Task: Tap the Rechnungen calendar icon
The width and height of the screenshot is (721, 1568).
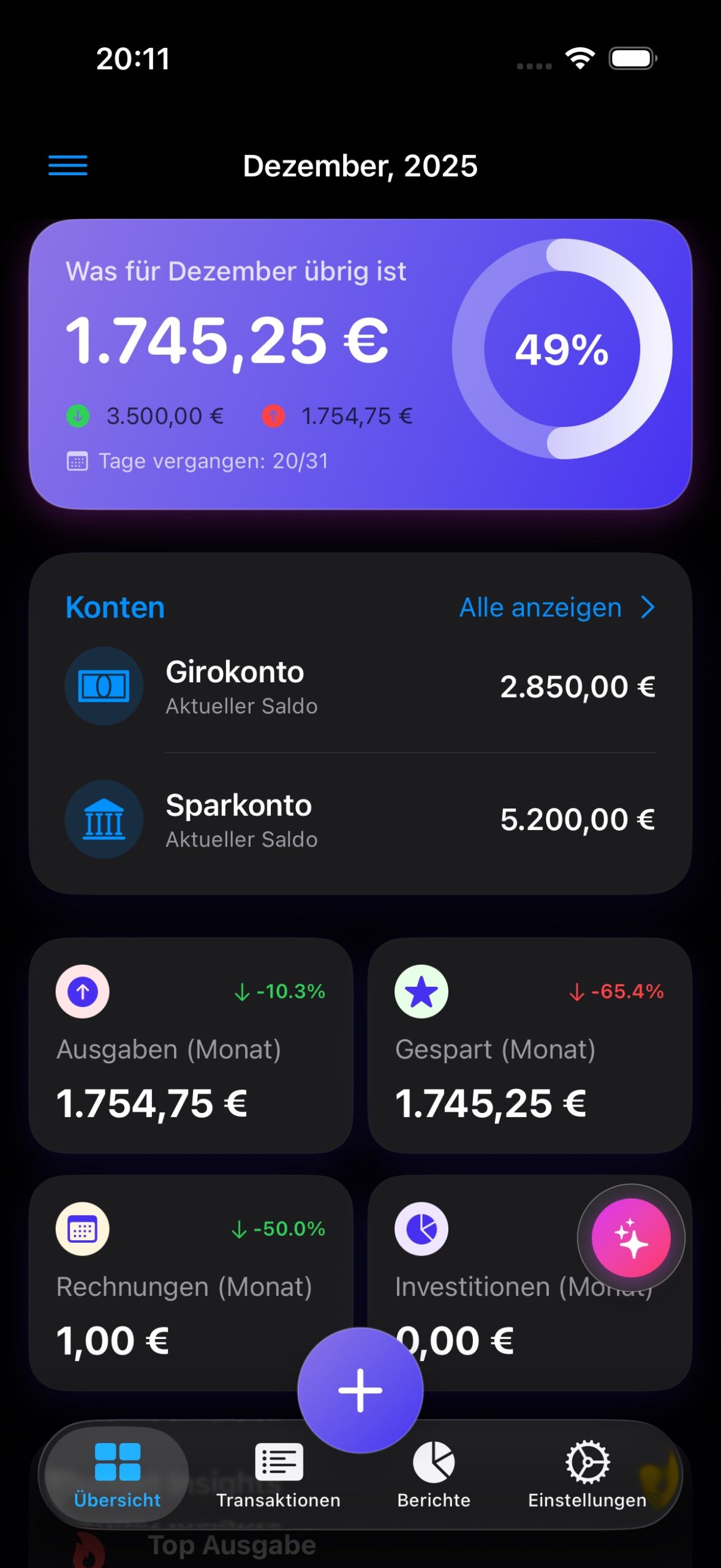Action: click(x=82, y=1229)
